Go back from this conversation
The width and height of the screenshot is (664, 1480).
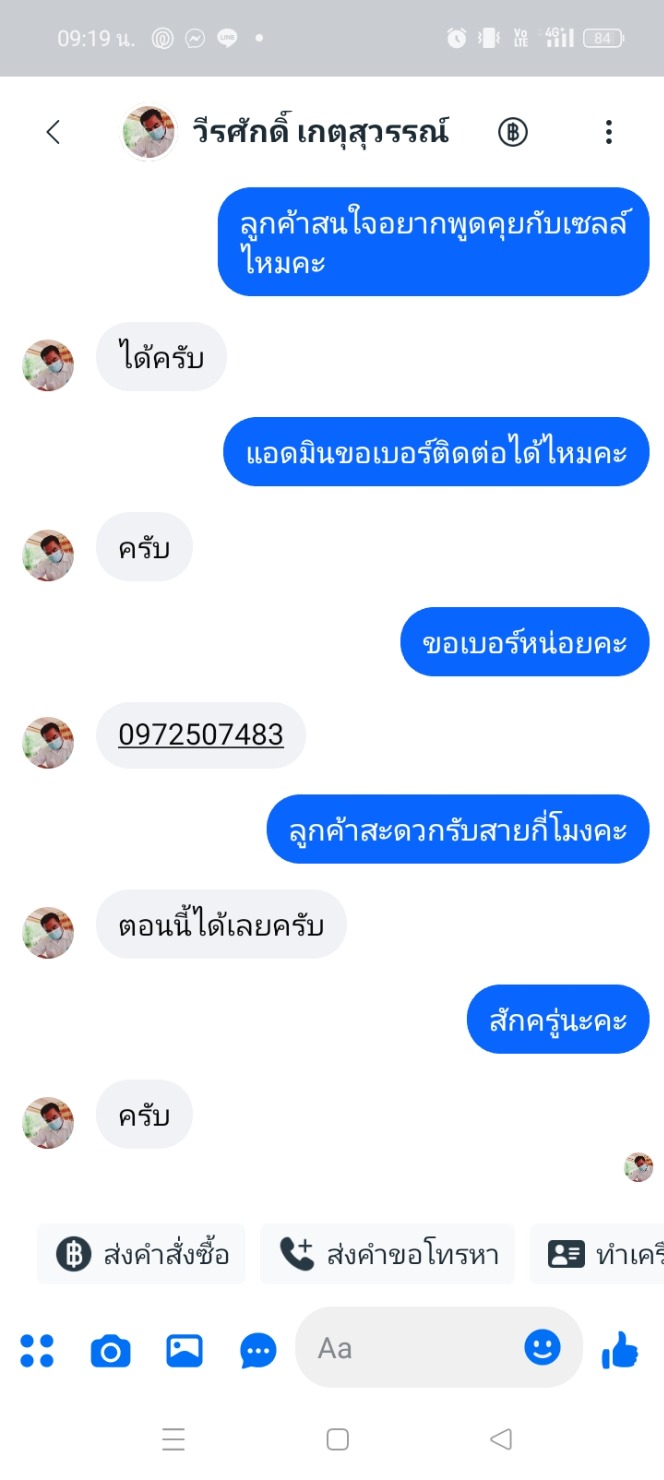[53, 132]
